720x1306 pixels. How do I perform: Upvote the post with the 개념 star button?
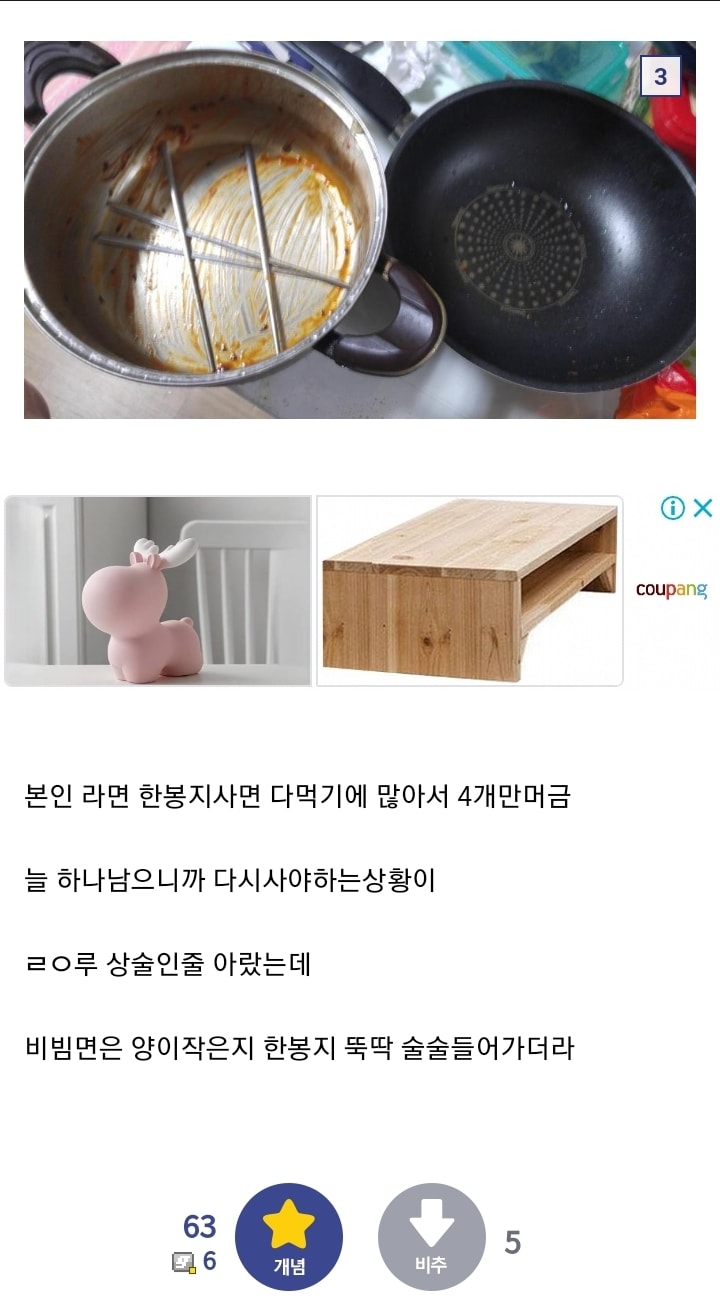tap(289, 1237)
